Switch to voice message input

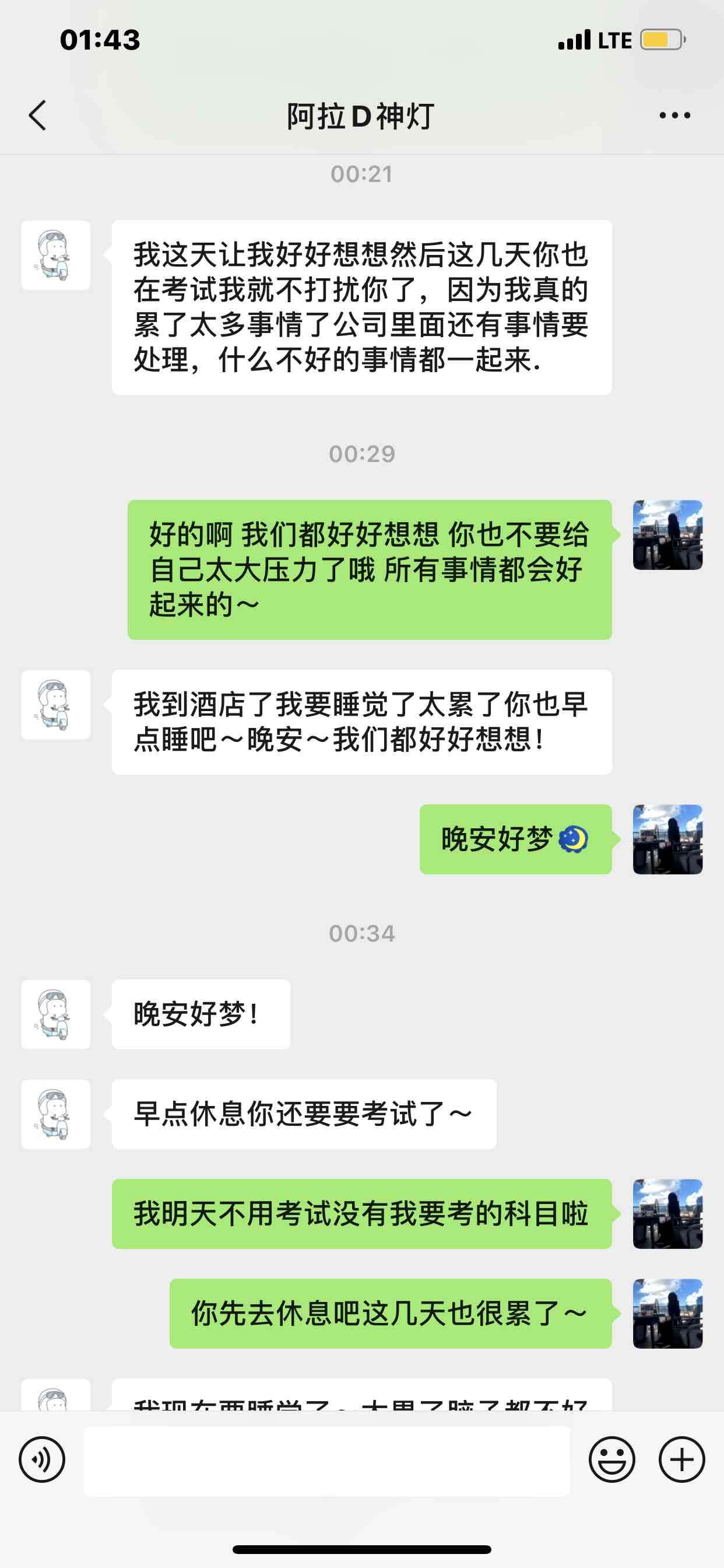click(42, 1459)
